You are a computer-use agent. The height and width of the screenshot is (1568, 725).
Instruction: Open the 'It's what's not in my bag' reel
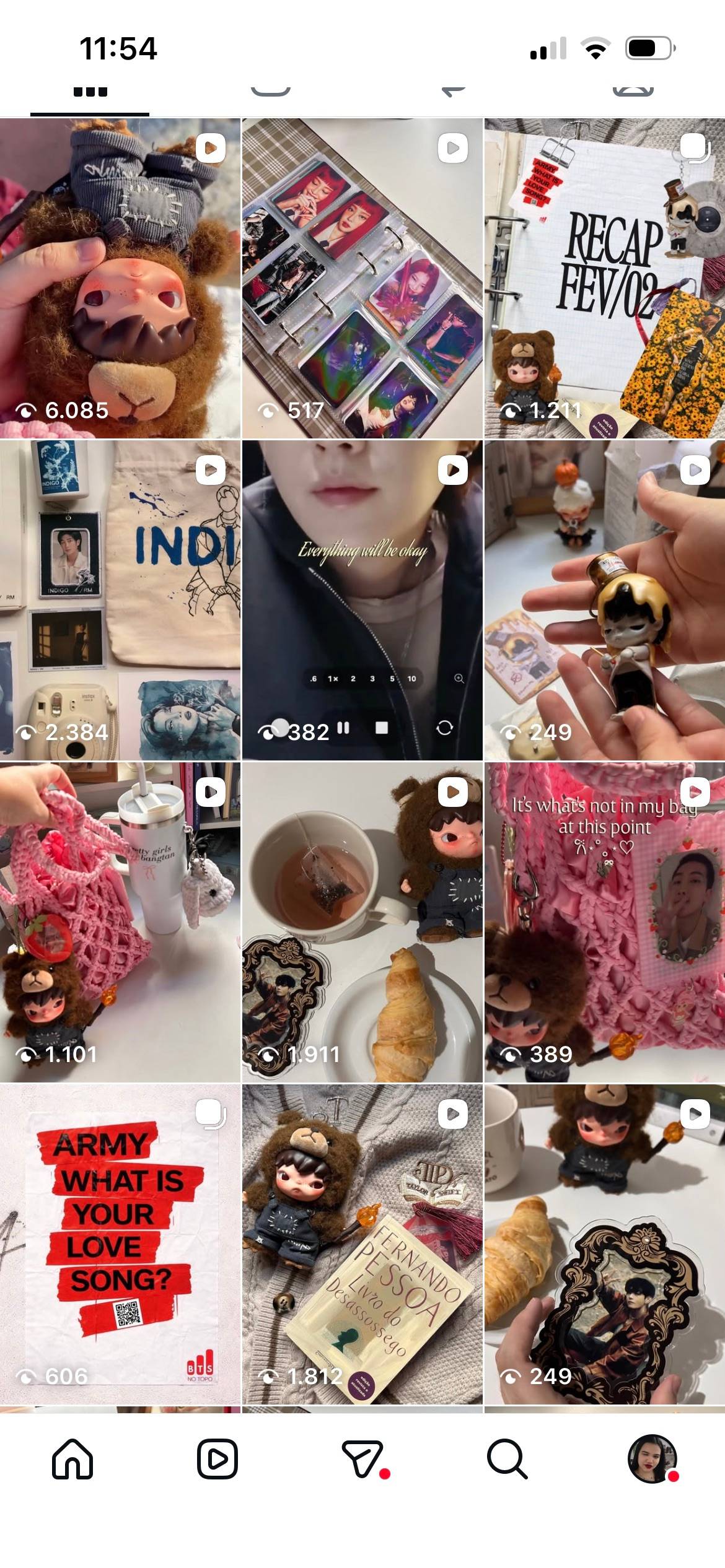[604, 922]
